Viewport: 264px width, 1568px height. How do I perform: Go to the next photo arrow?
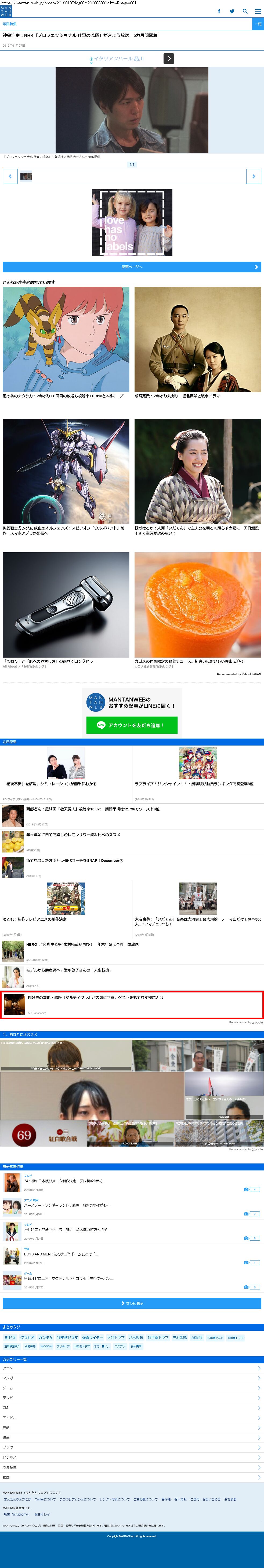pos(254,176)
